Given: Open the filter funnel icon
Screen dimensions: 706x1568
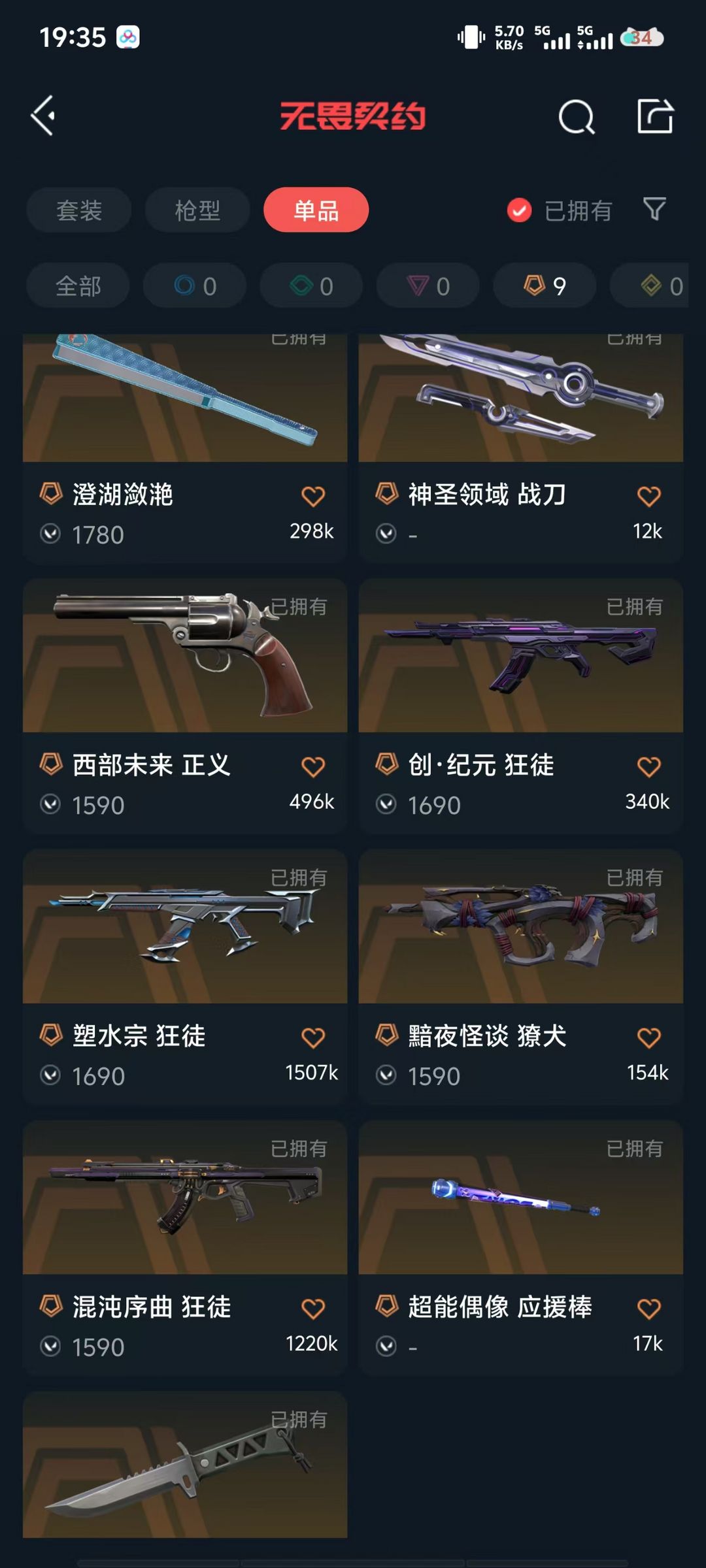Looking at the screenshot, I should click(x=654, y=210).
